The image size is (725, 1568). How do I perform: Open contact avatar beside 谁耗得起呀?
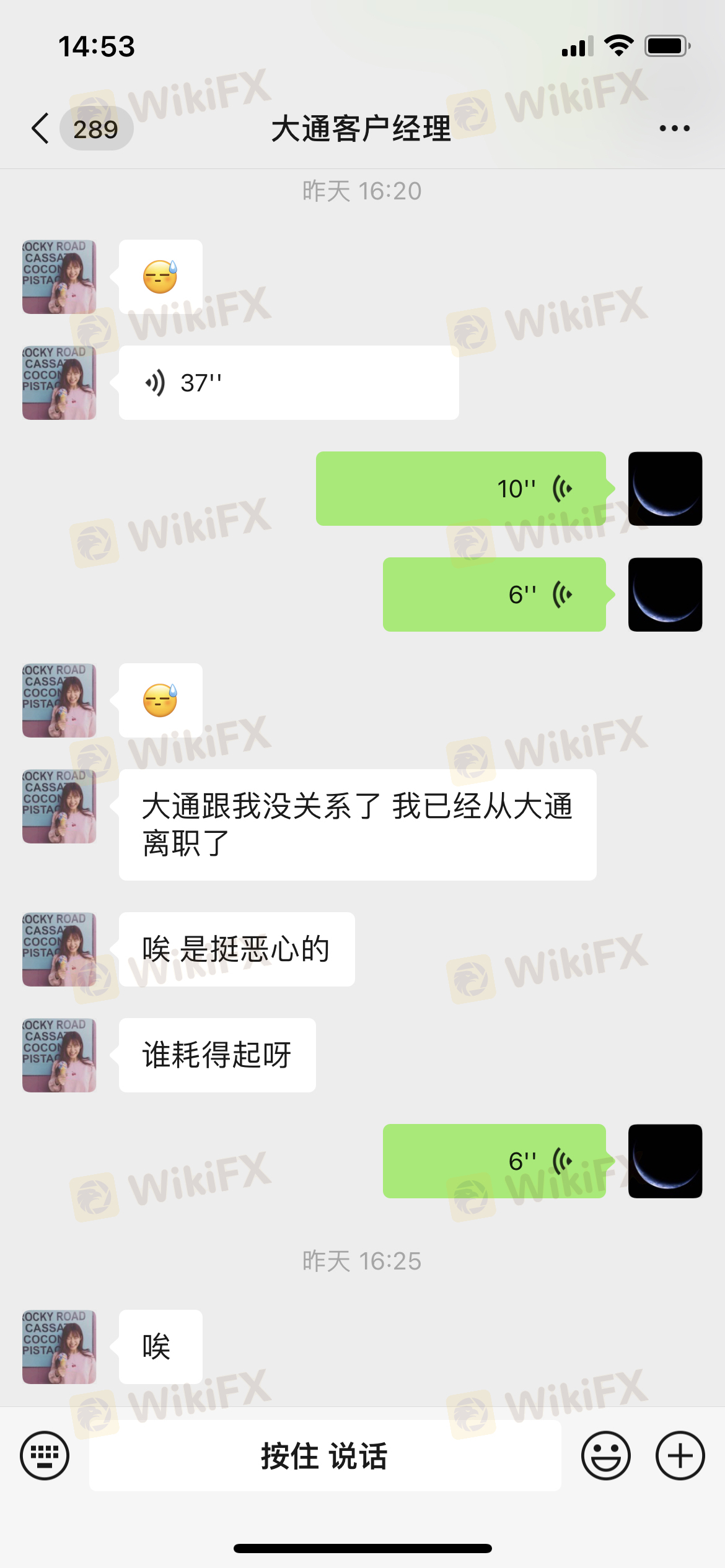59,1055
